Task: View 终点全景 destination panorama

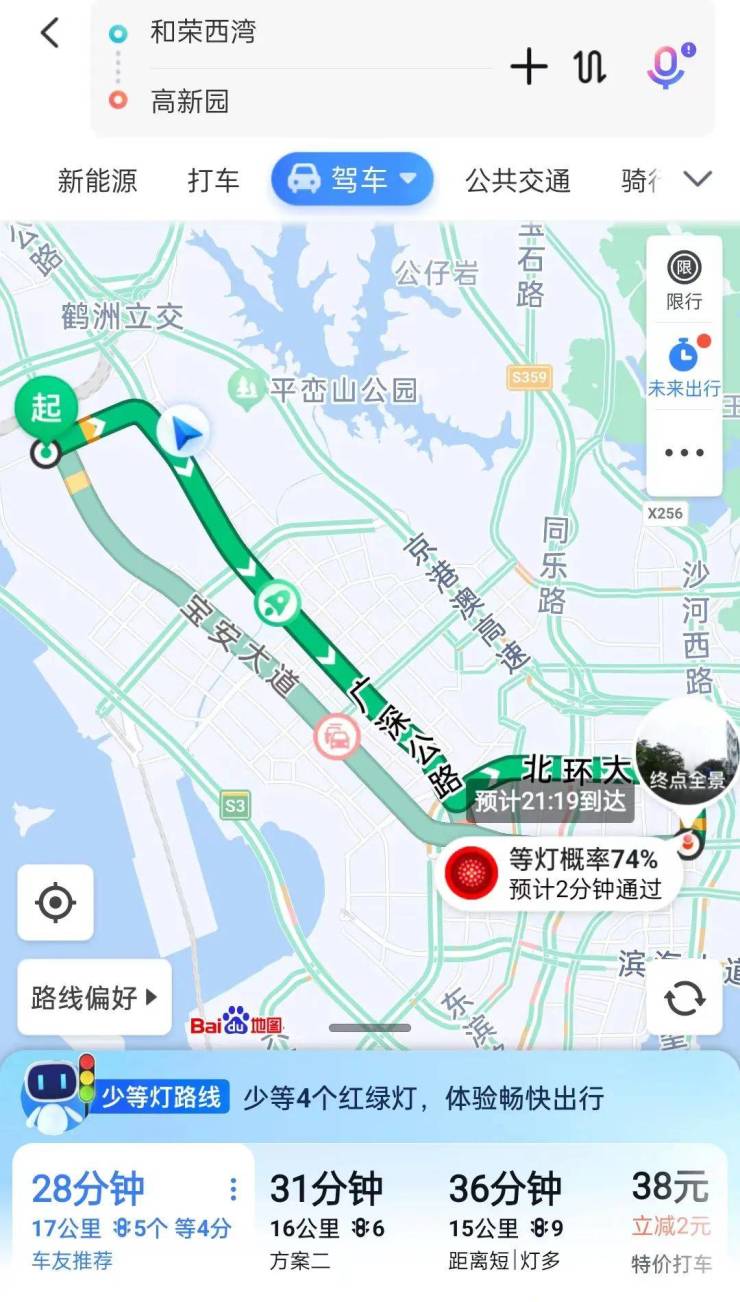Action: tap(687, 750)
